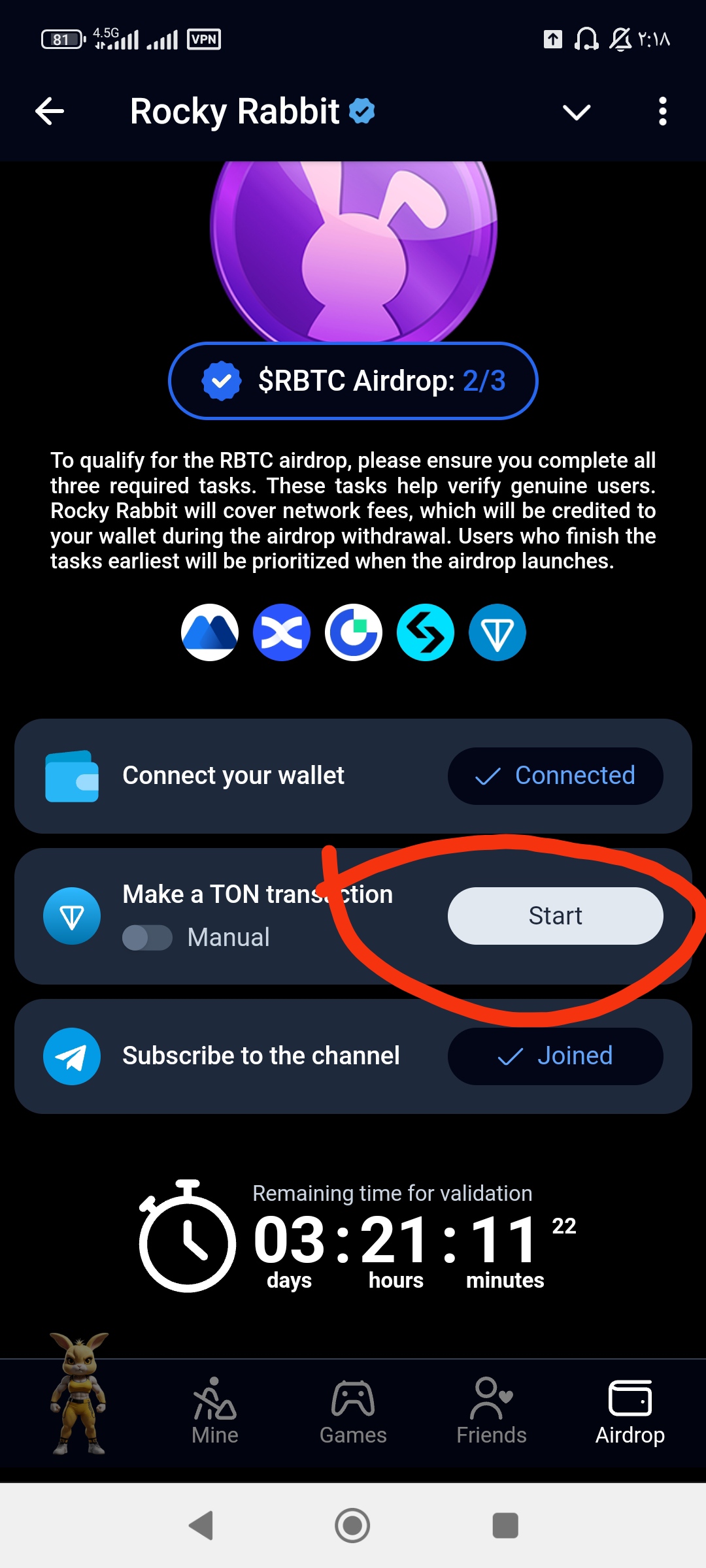This screenshot has height=1568, width=706.
Task: Collapse the mini app with the chevron
Action: pyautogui.click(x=576, y=112)
